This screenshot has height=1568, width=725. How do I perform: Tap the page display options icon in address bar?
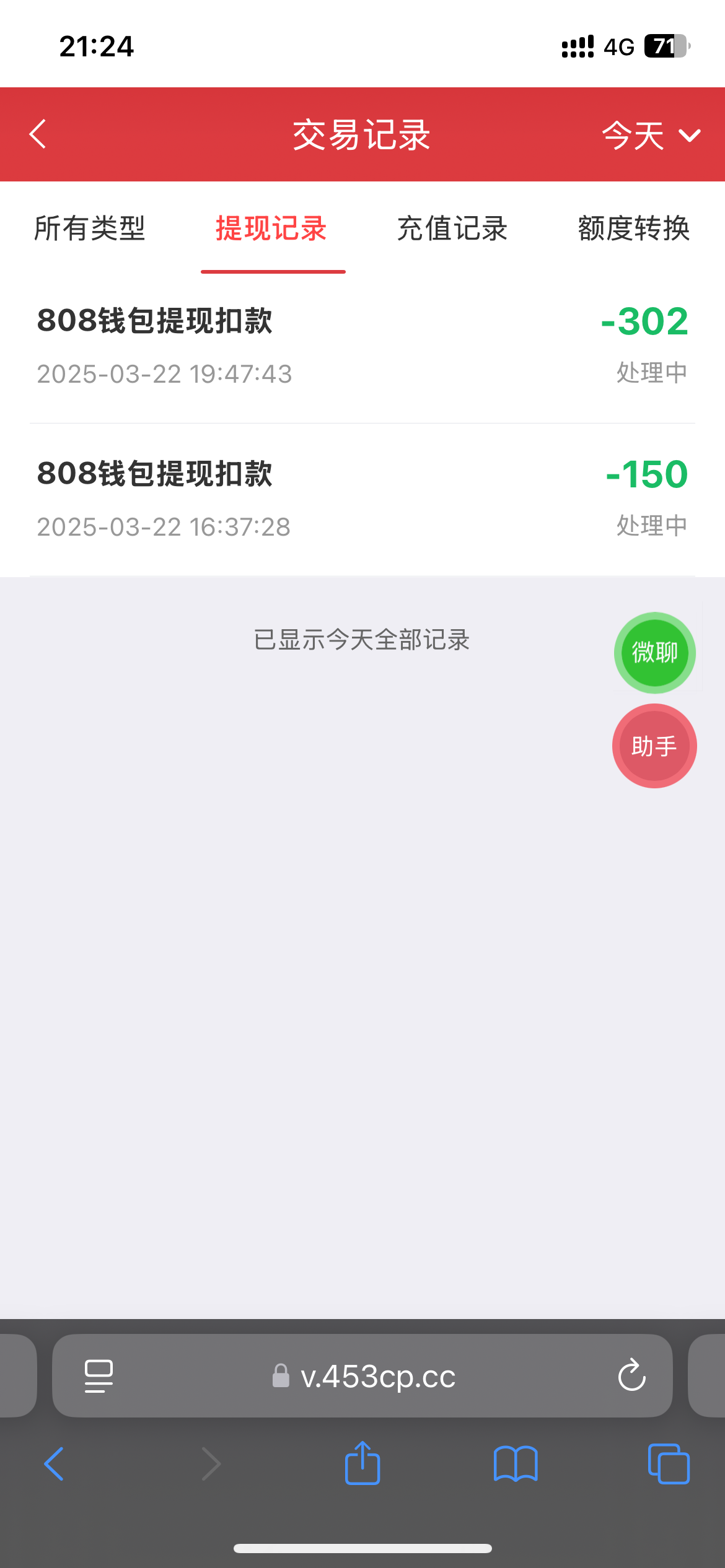point(98,1375)
